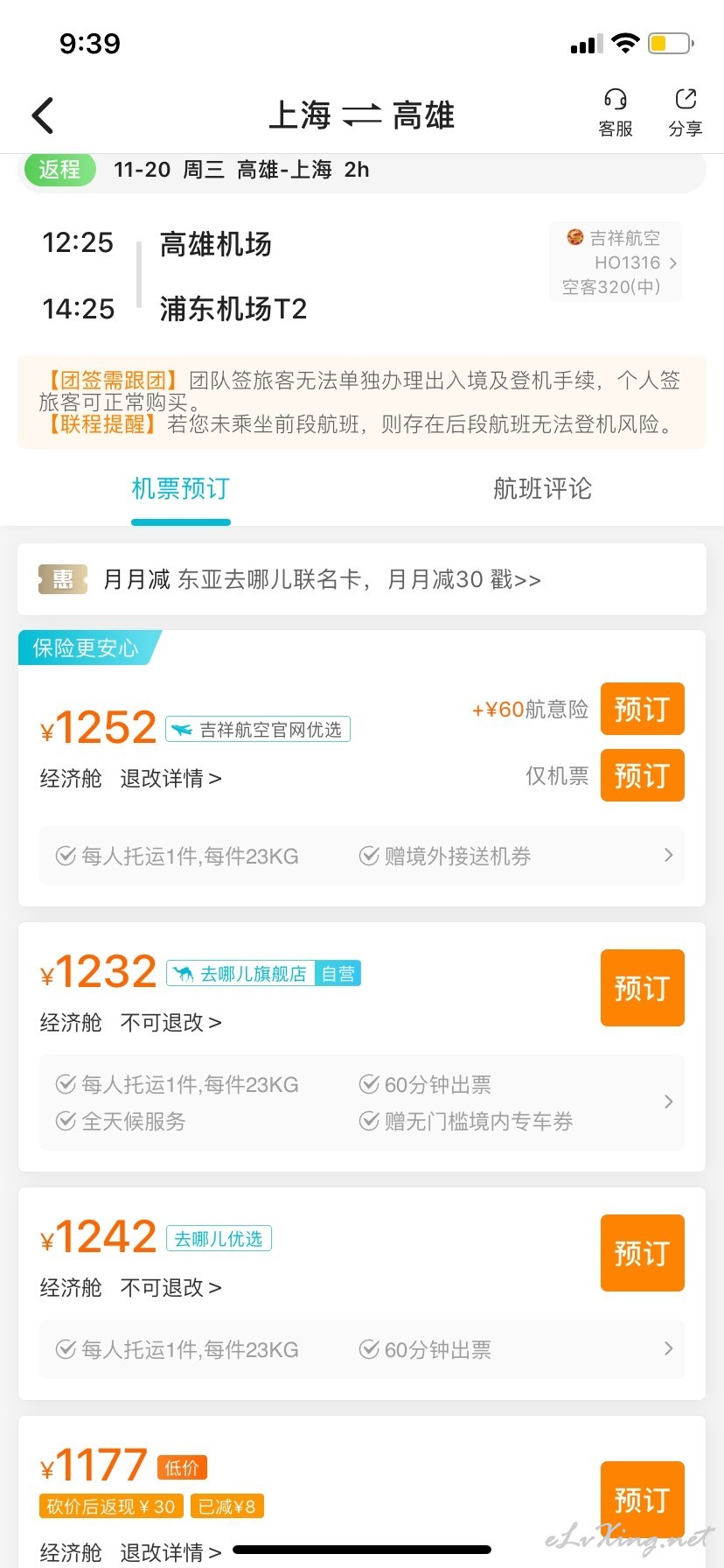Open 不可退改 details for ¥1232 fare
Image resolution: width=724 pixels, height=1568 pixels.
coord(171,1022)
